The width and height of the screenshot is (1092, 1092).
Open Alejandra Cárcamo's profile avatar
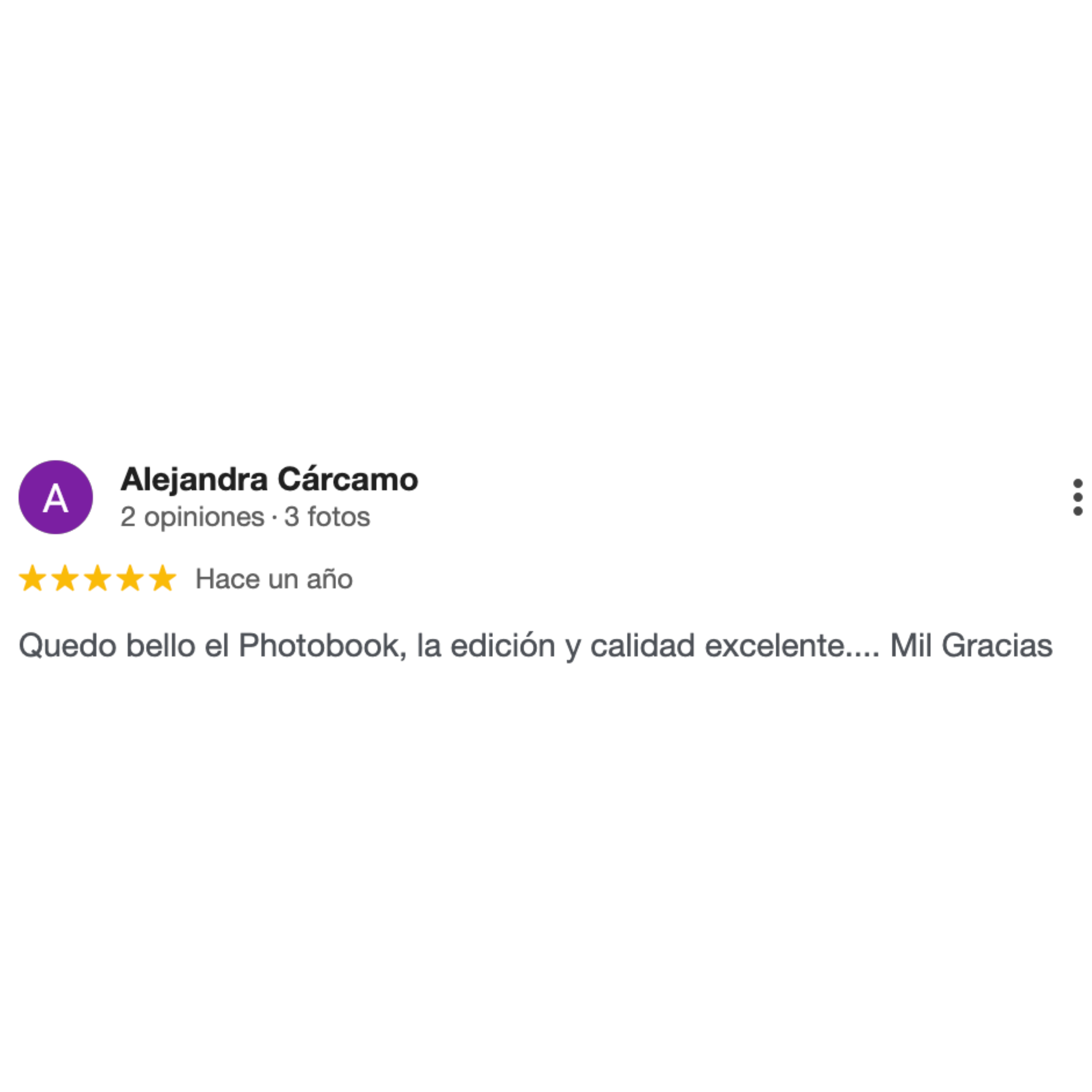[x=55, y=497]
